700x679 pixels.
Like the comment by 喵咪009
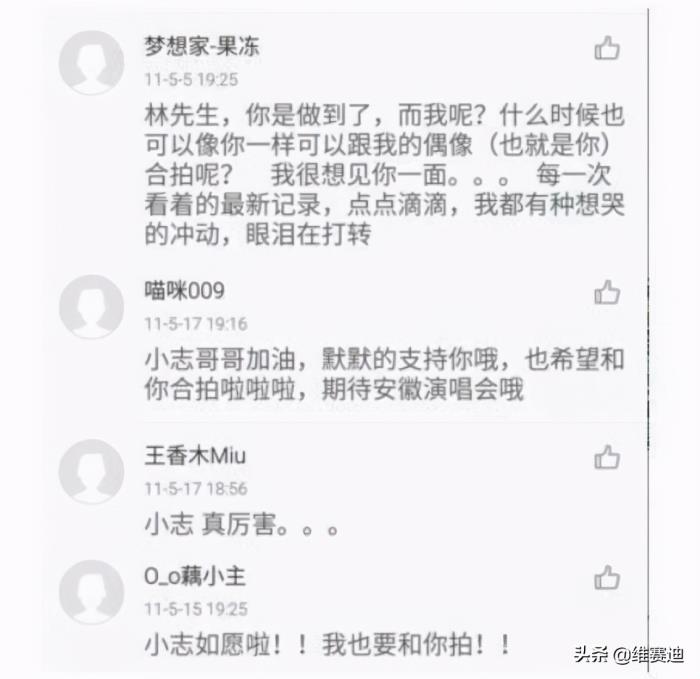point(607,292)
